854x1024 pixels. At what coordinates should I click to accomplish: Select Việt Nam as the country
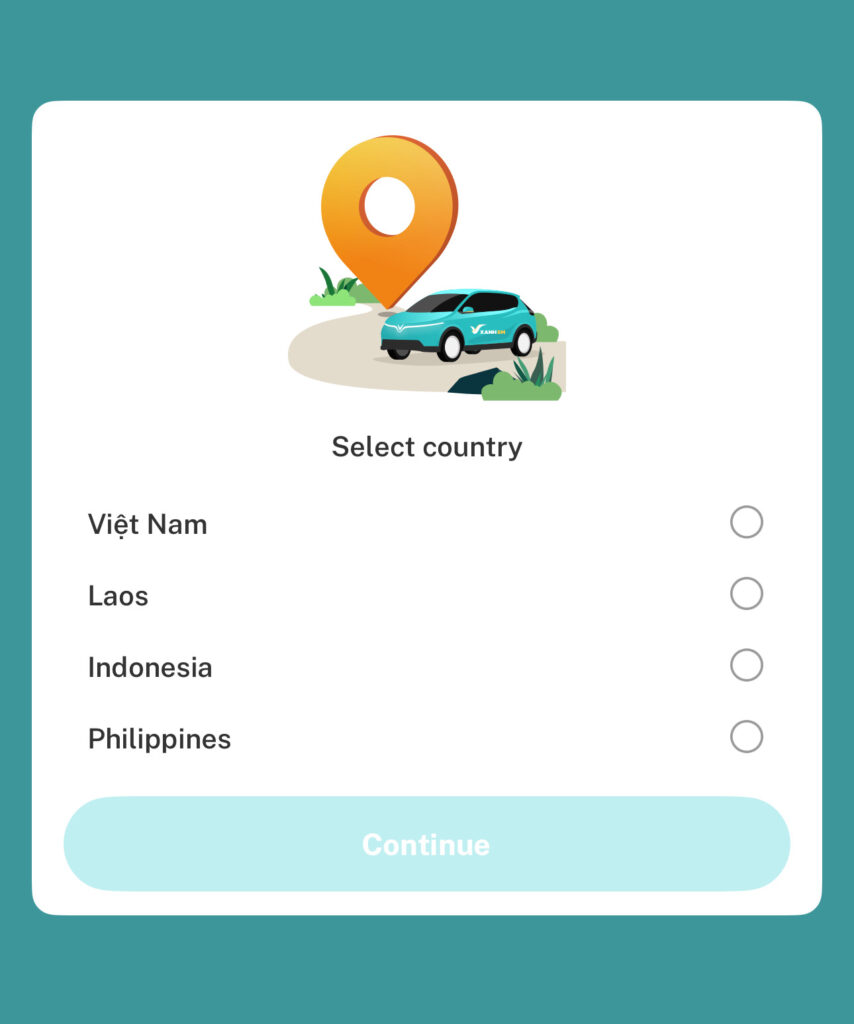pos(746,522)
